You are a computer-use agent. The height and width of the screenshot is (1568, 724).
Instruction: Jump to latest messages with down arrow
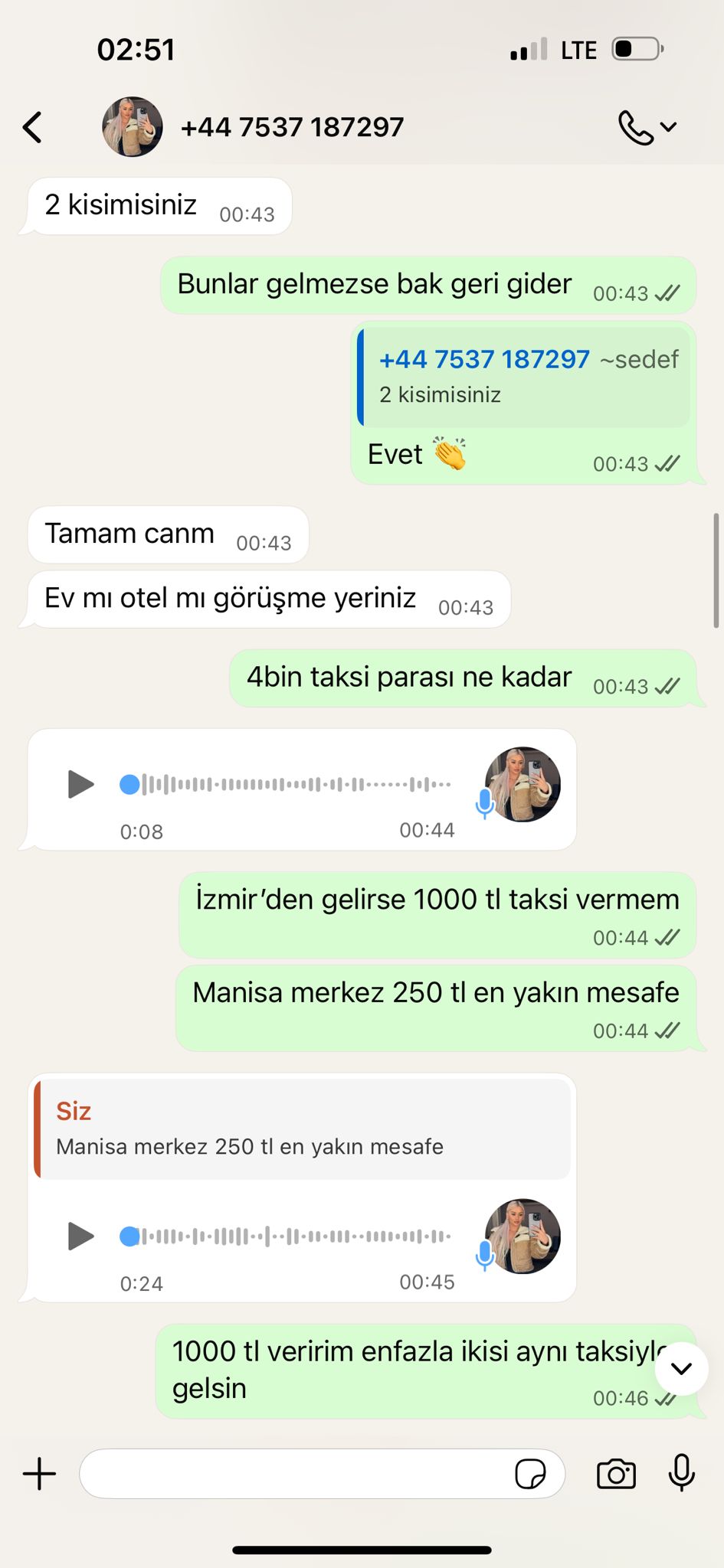pos(681,1369)
